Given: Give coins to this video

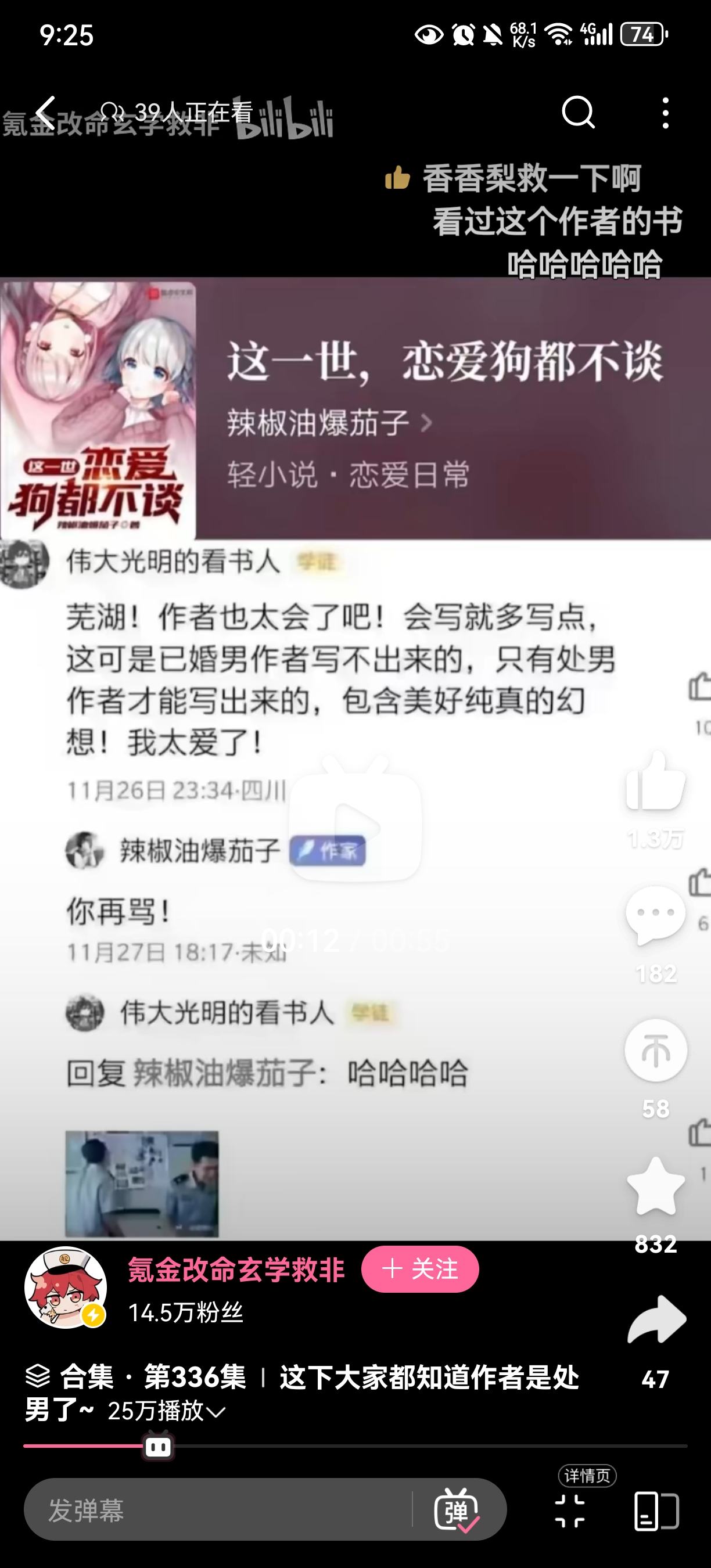Looking at the screenshot, I should [x=656, y=1051].
